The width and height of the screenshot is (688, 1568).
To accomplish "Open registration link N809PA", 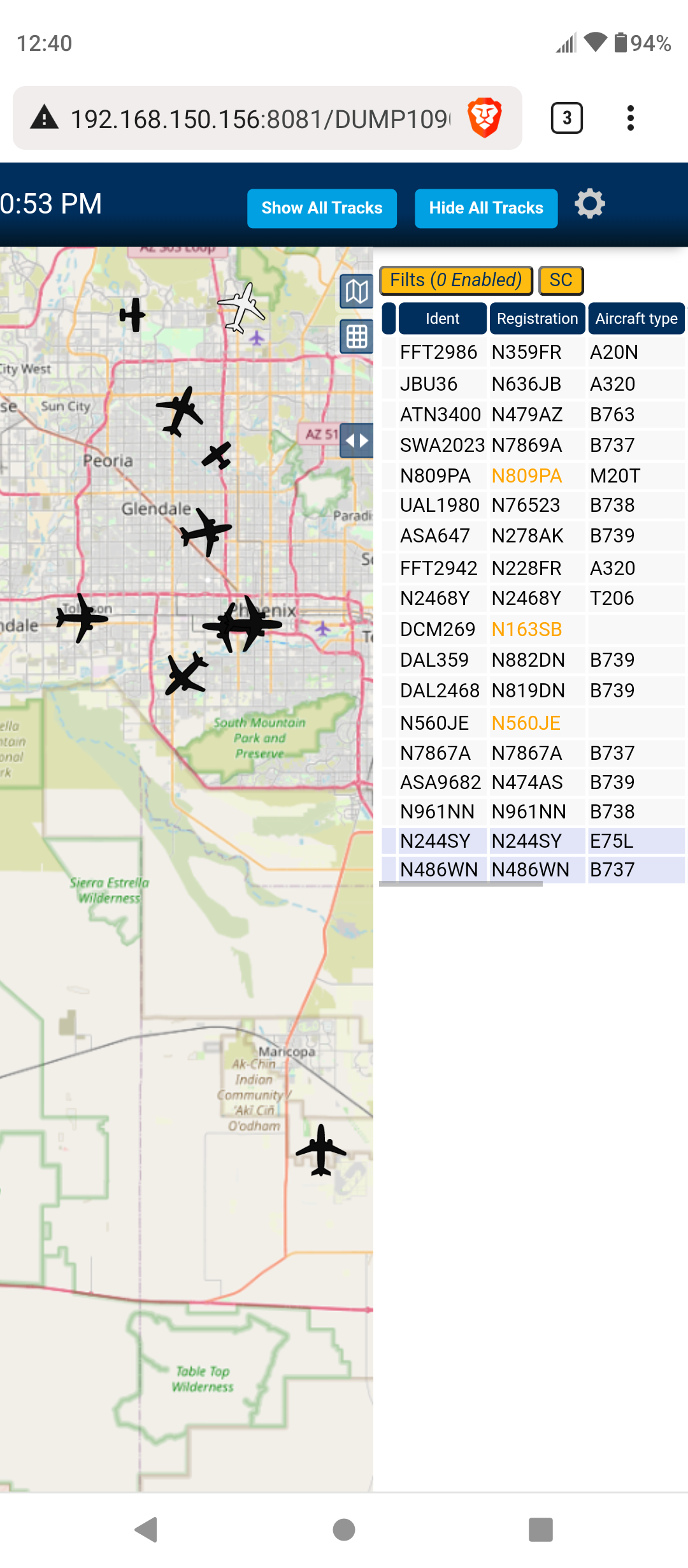I will click(x=527, y=475).
